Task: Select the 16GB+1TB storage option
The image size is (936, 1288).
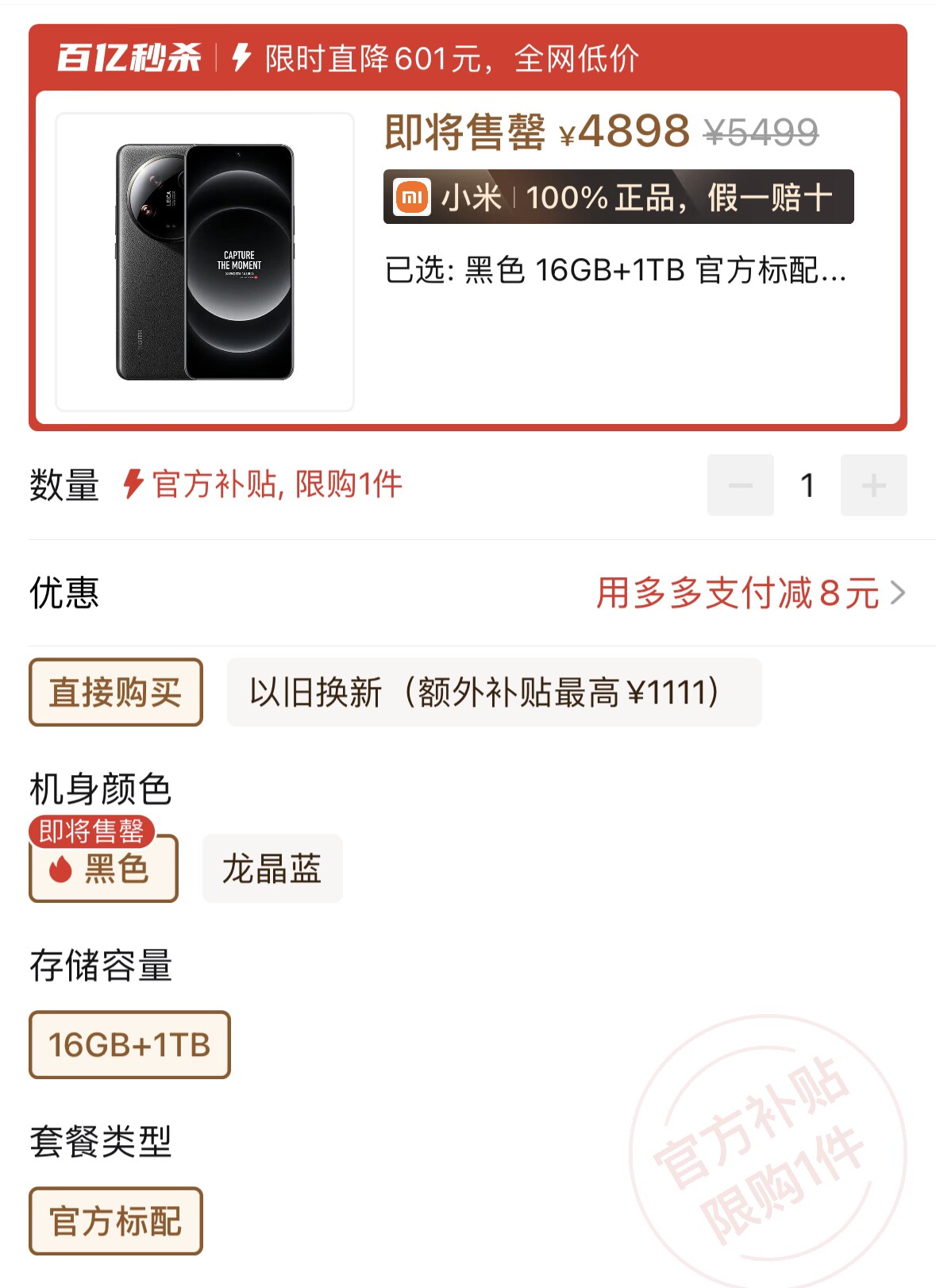Action: (129, 1046)
